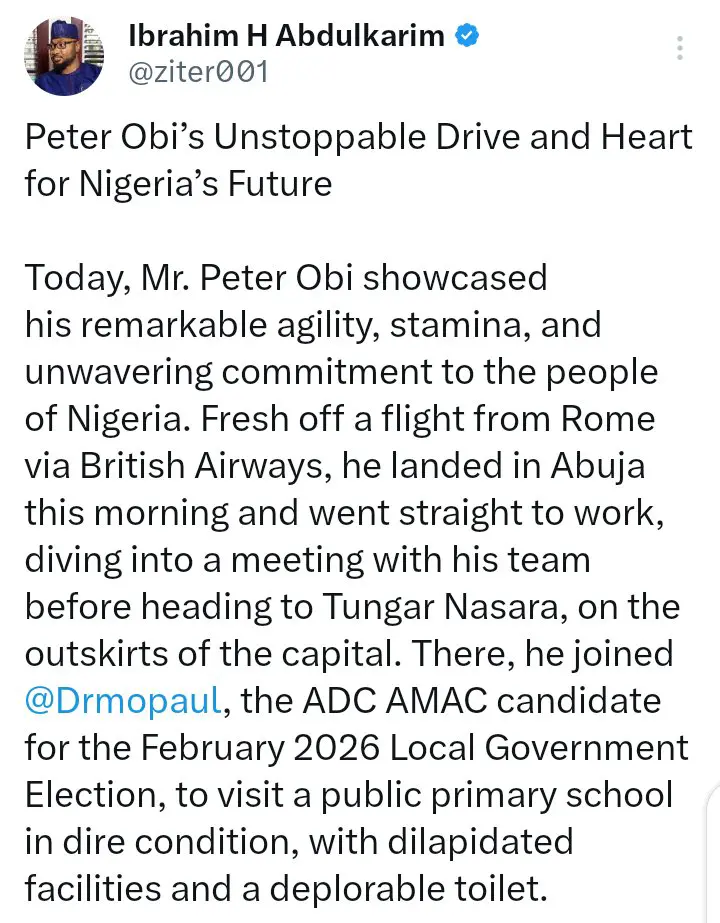Open the post's three-dot overflow menu
The height and width of the screenshot is (923, 720).
[x=680, y=49]
